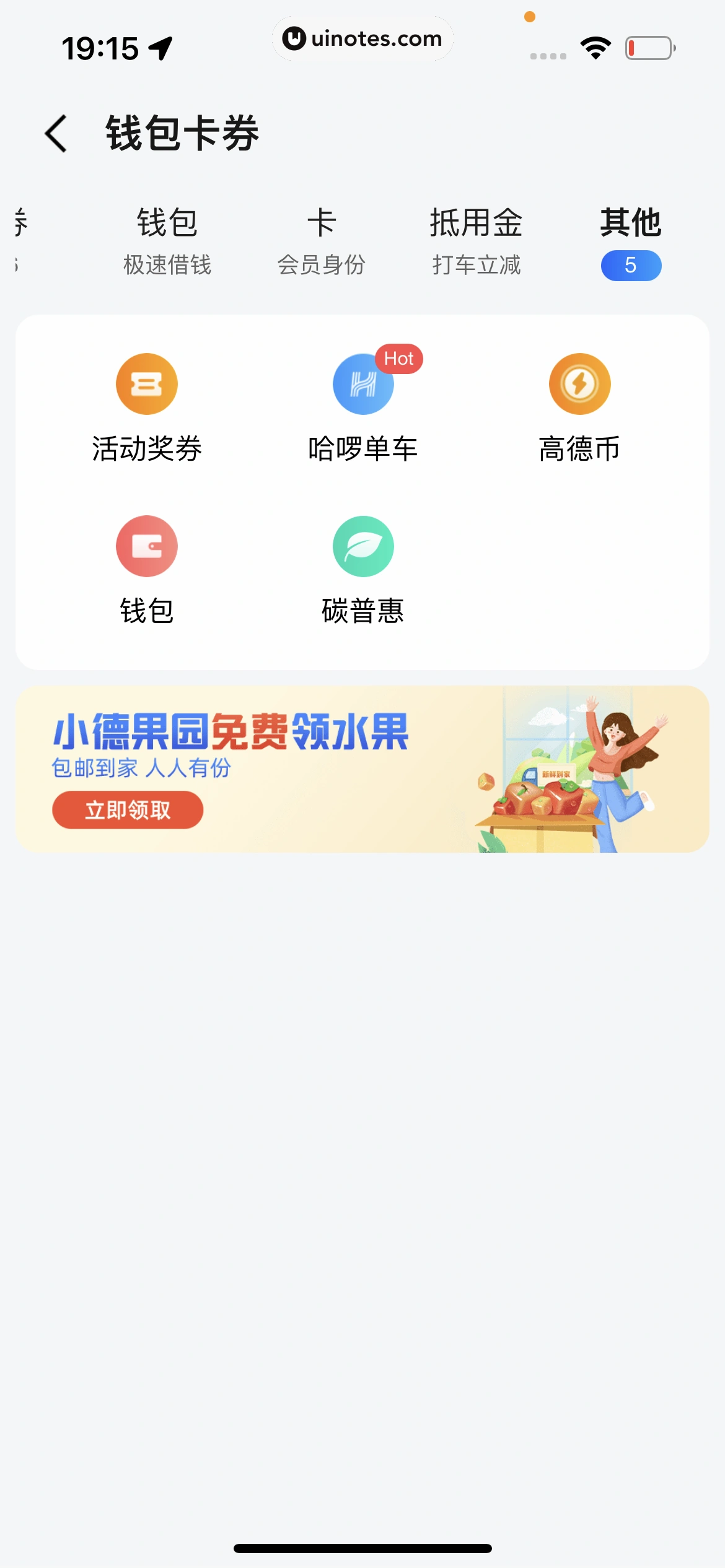725x1568 pixels.
Task: Tap the badge showing 5 on 其他
Action: [631, 265]
